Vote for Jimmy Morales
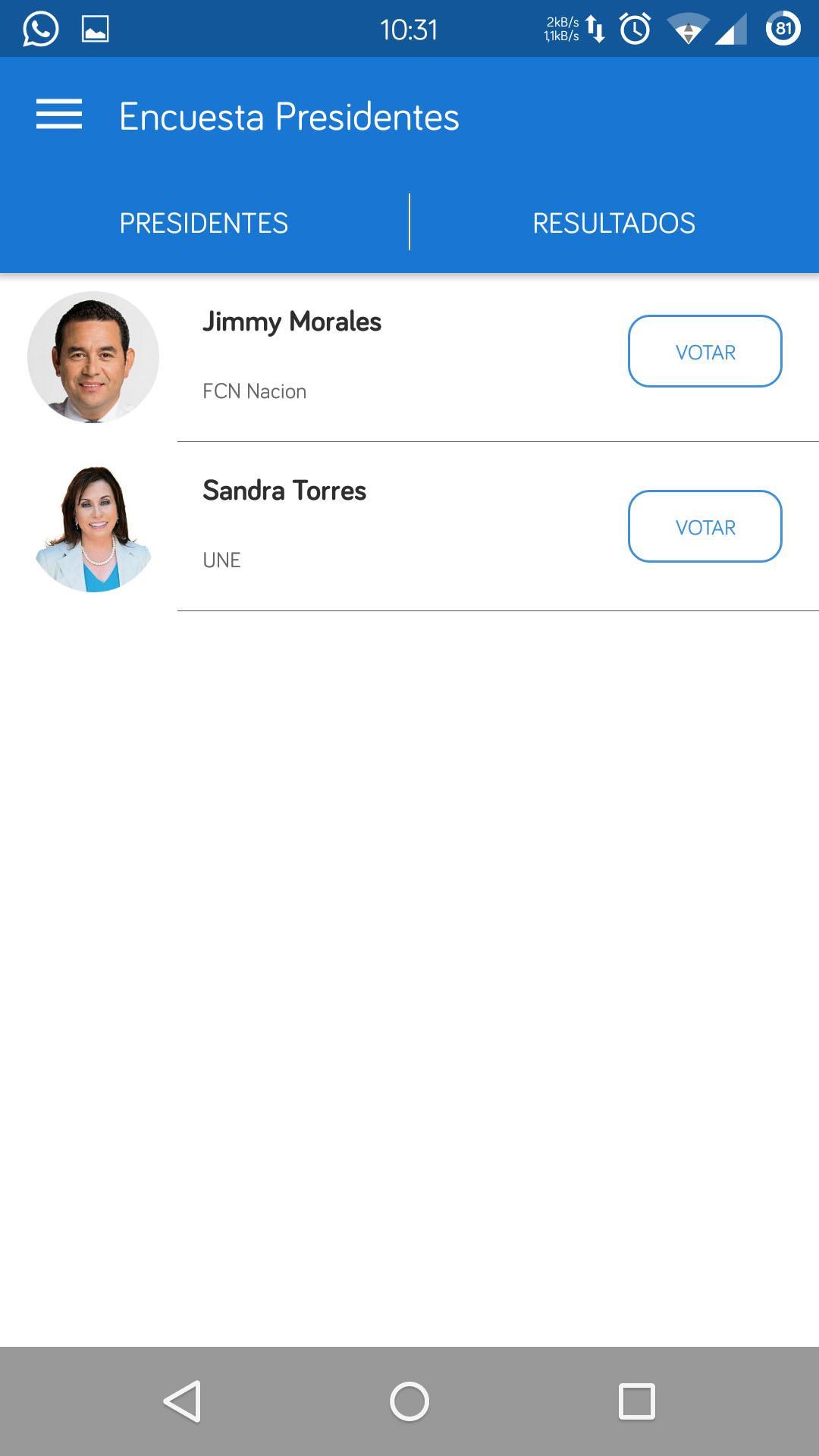The width and height of the screenshot is (819, 1456). point(704,351)
